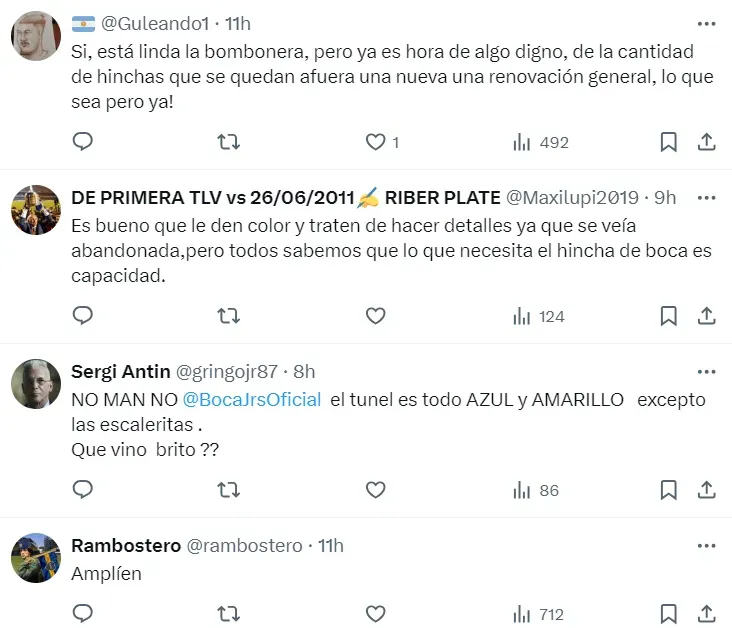Open overflow menu on @Guleando1's tweet
This screenshot has width=732, height=628.
tap(706, 23)
